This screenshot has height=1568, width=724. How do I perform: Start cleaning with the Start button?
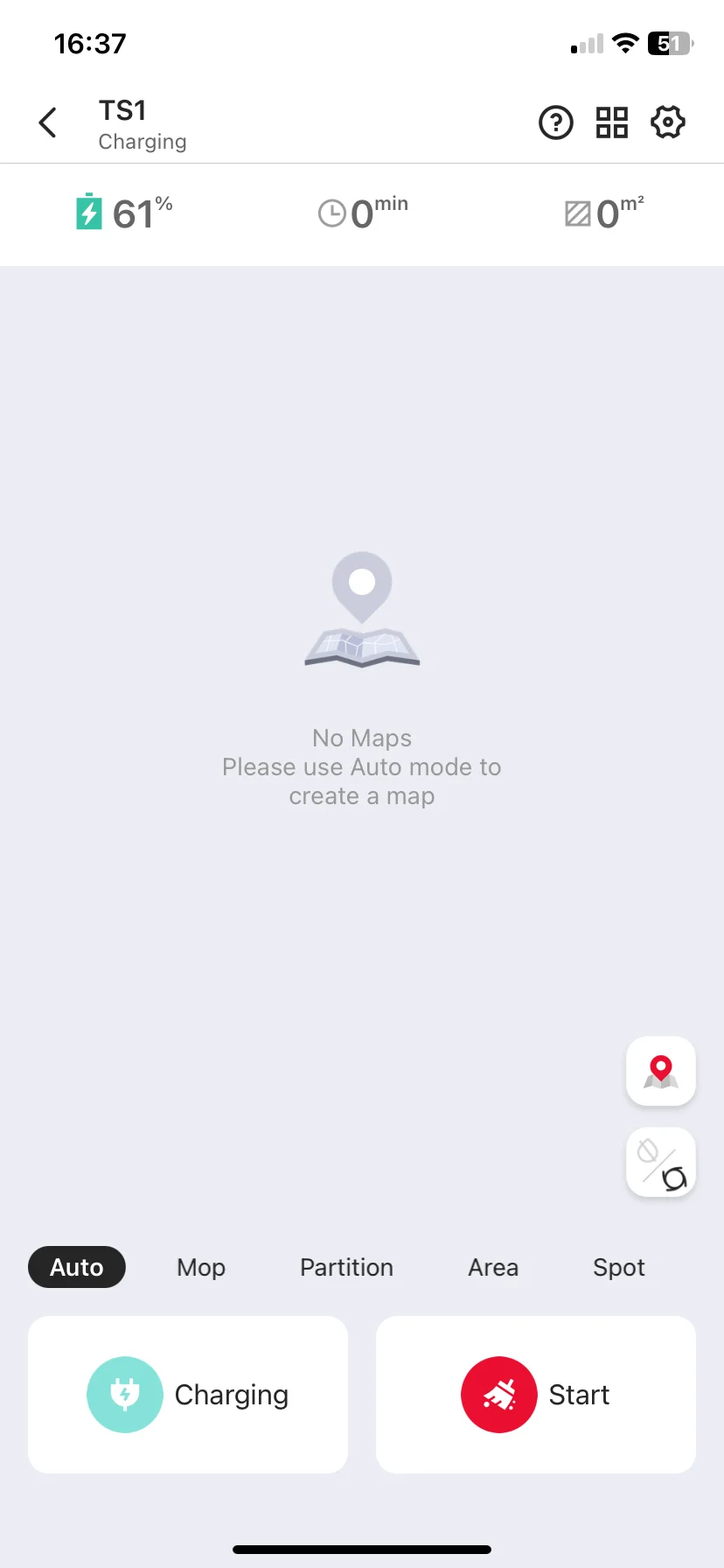pyautogui.click(x=536, y=1395)
